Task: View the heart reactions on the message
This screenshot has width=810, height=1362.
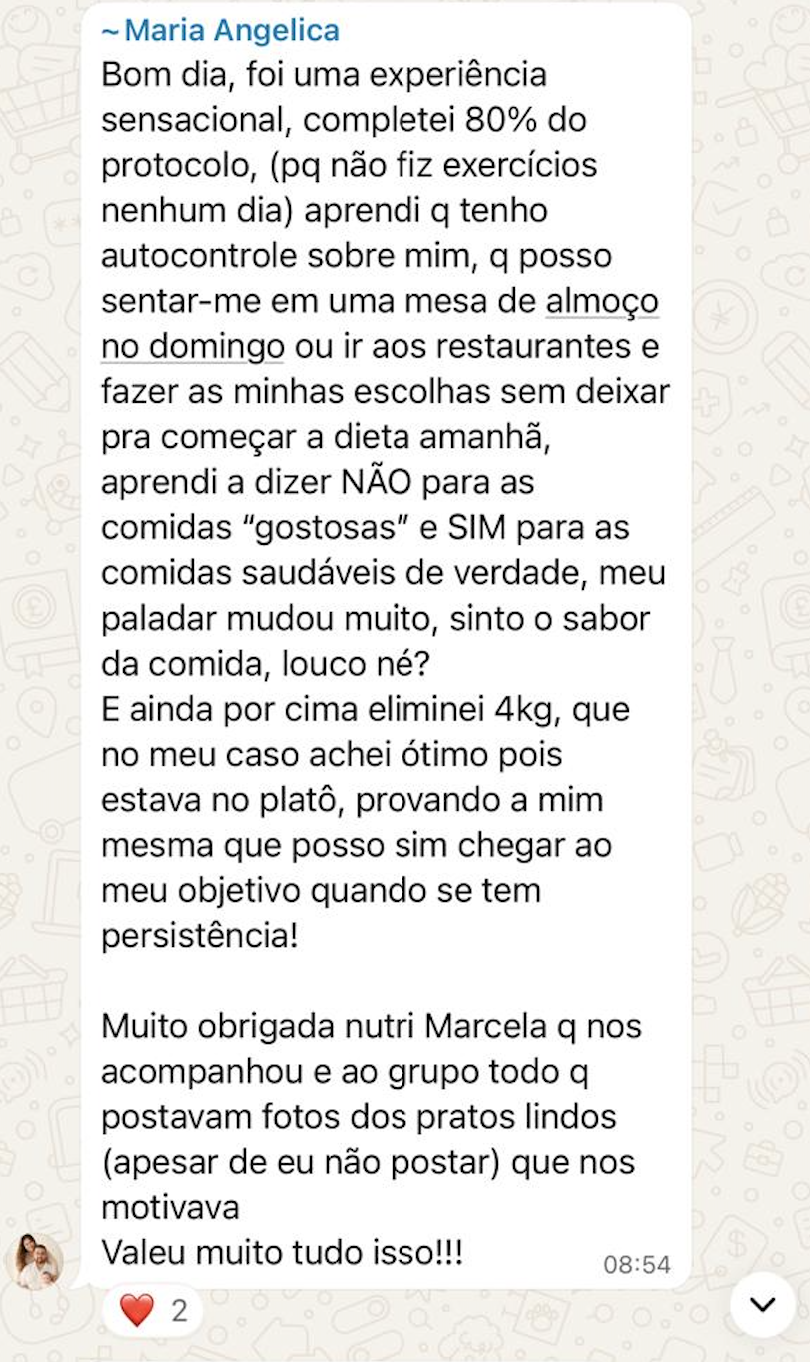Action: pos(153,1310)
